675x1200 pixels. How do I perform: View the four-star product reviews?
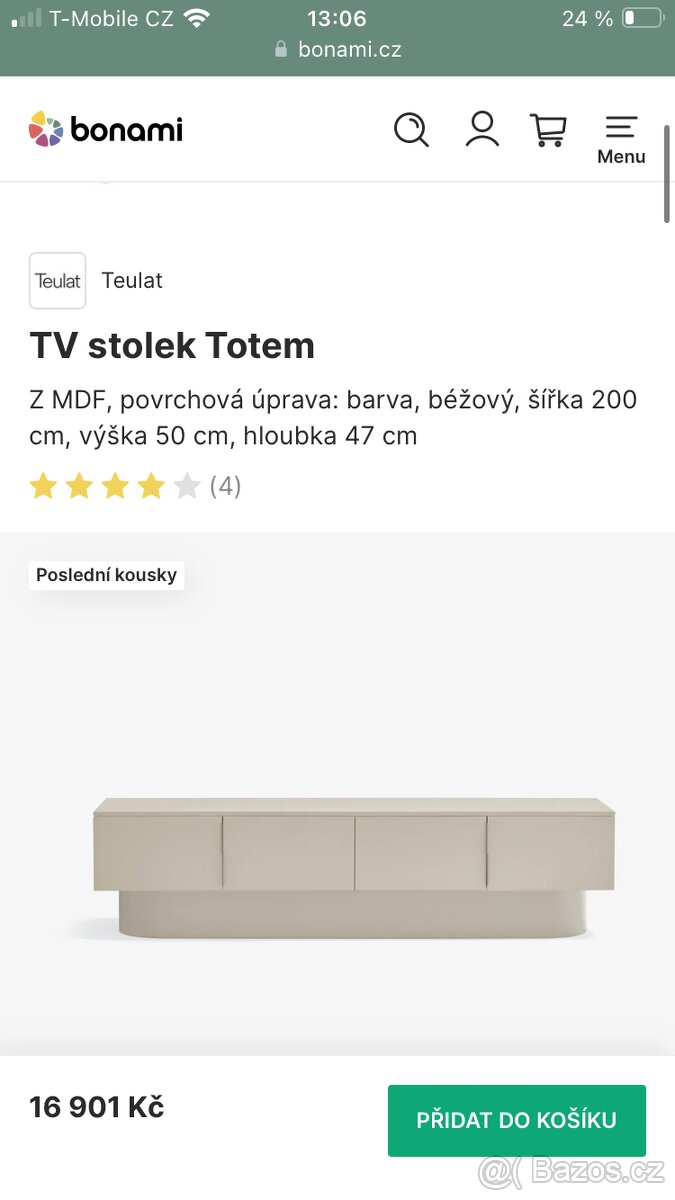point(134,487)
